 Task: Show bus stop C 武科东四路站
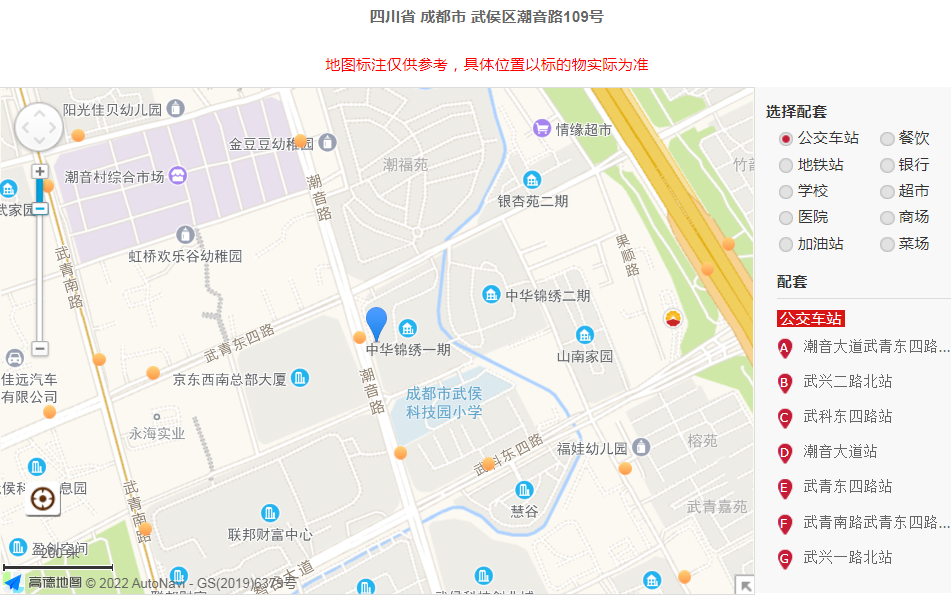(847, 417)
